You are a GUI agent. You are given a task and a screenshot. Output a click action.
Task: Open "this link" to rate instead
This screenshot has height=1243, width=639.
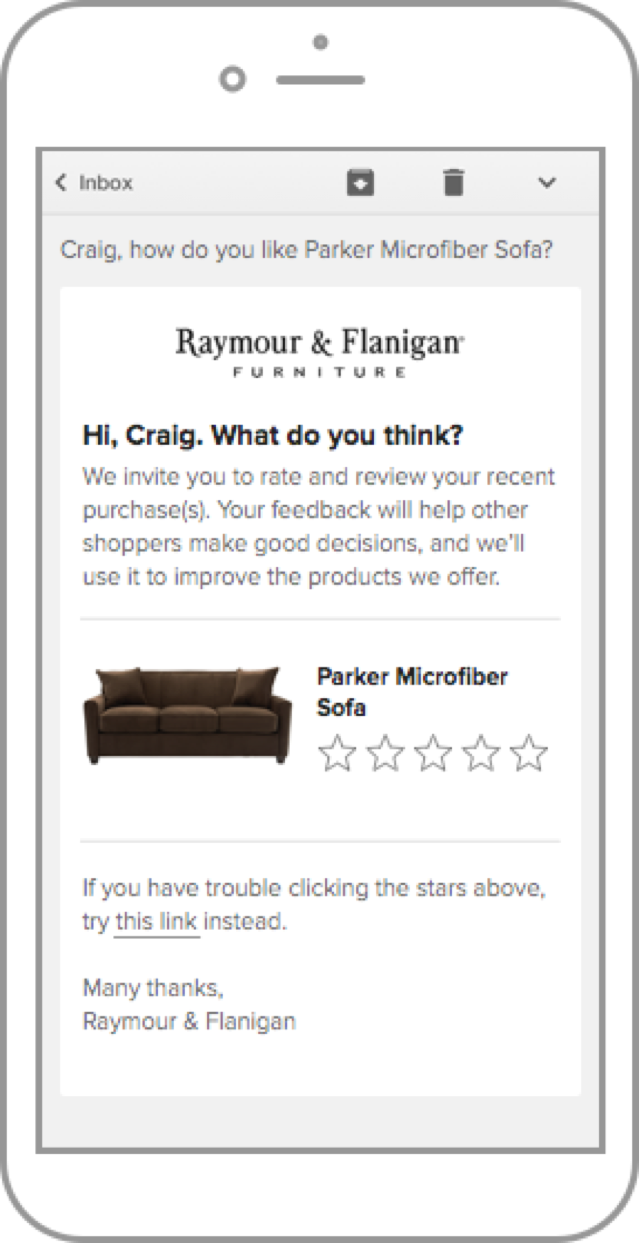(x=157, y=921)
